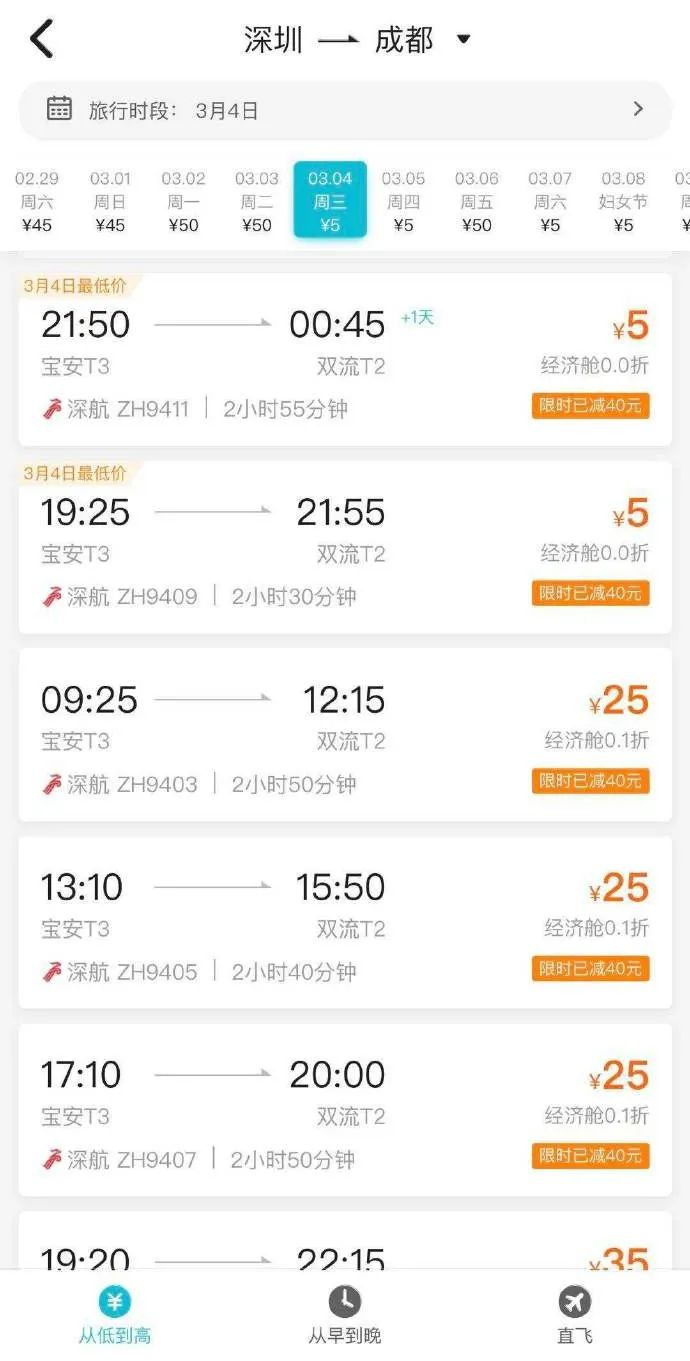Pick the 03.08 妇女节 ¥5 date
The image size is (690, 1361).
(623, 201)
